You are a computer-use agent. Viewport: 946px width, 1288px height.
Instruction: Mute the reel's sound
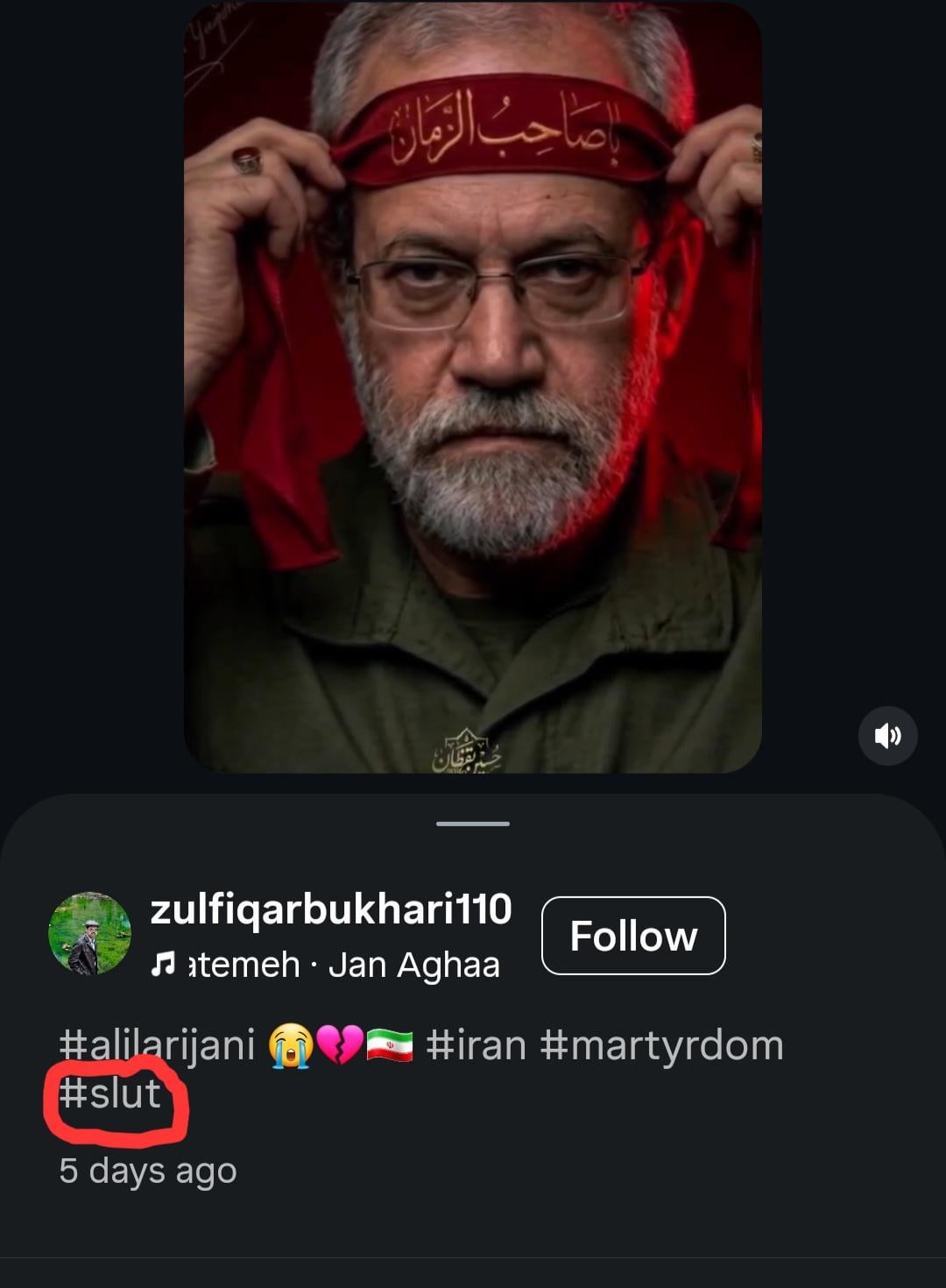coord(887,735)
